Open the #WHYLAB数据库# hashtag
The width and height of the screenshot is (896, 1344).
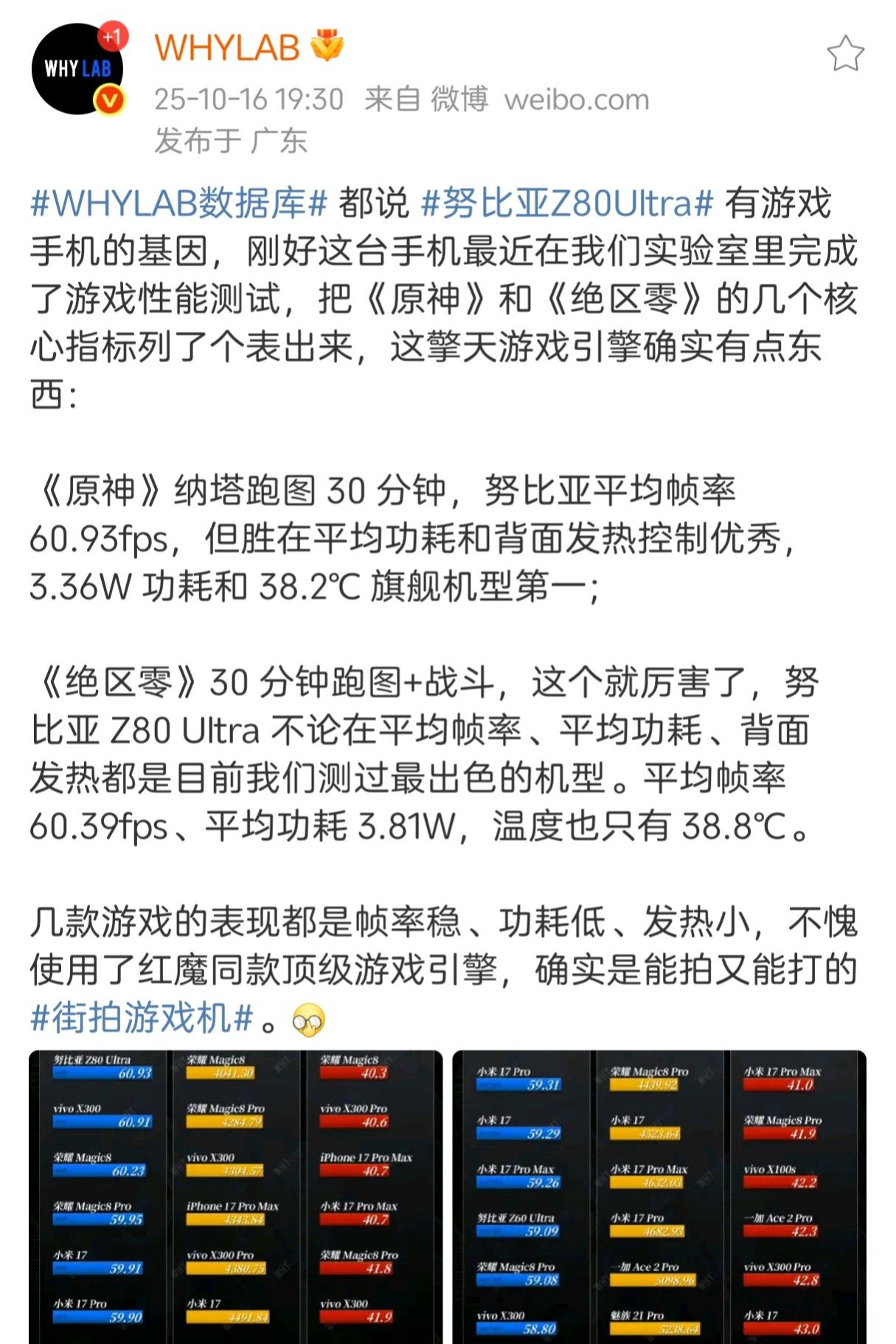click(178, 204)
